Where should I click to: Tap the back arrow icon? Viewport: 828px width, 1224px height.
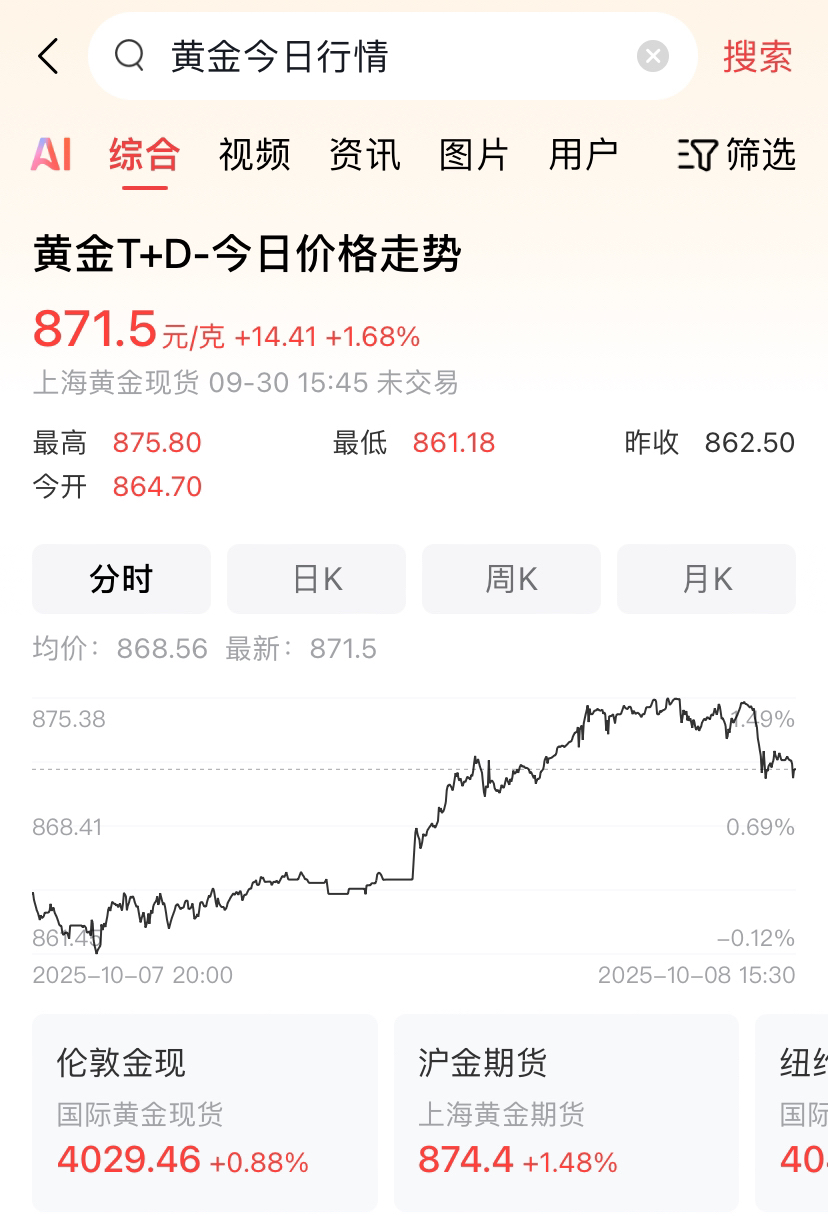pyautogui.click(x=47, y=56)
